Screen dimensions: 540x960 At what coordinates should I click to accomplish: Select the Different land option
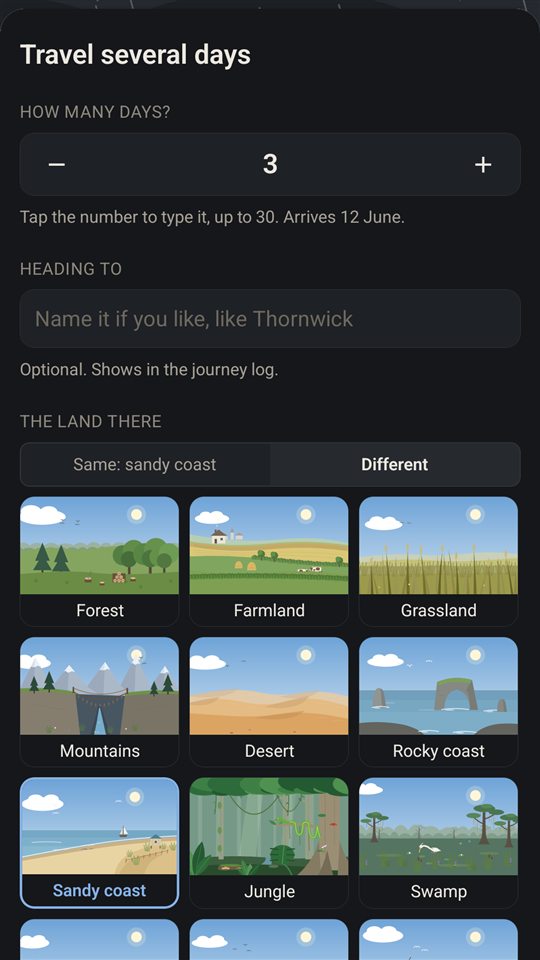click(x=395, y=464)
